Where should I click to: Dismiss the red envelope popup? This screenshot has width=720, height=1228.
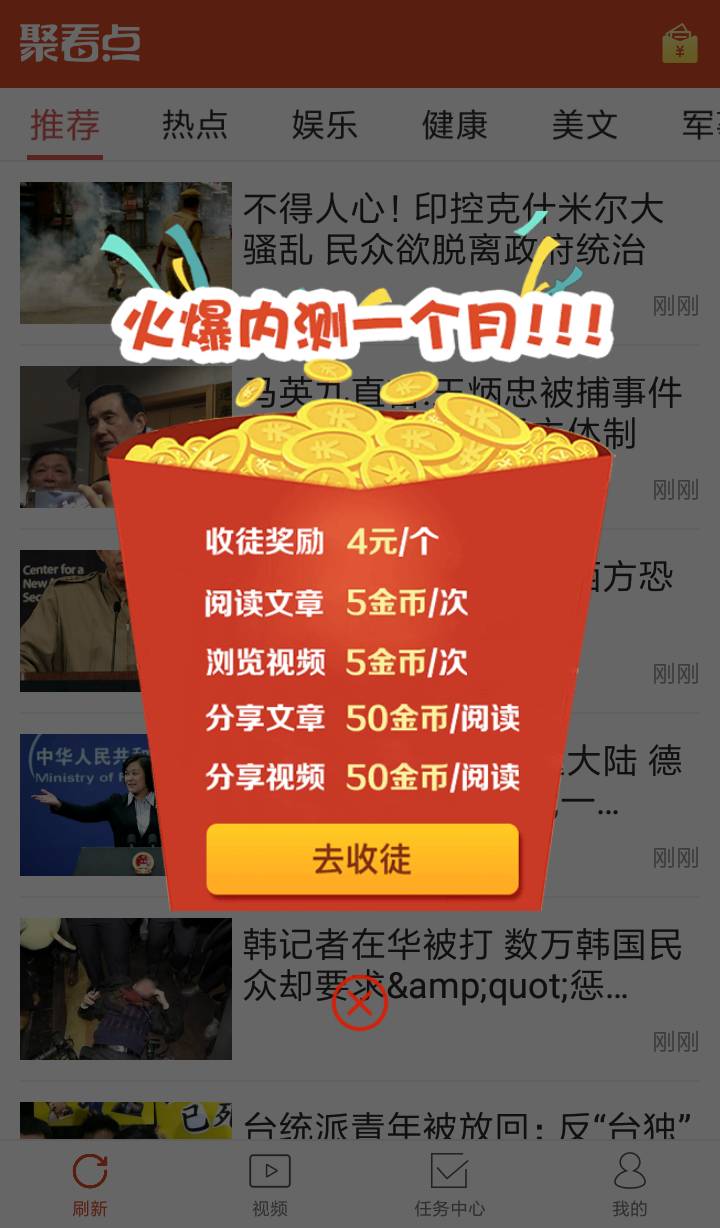(x=359, y=1003)
